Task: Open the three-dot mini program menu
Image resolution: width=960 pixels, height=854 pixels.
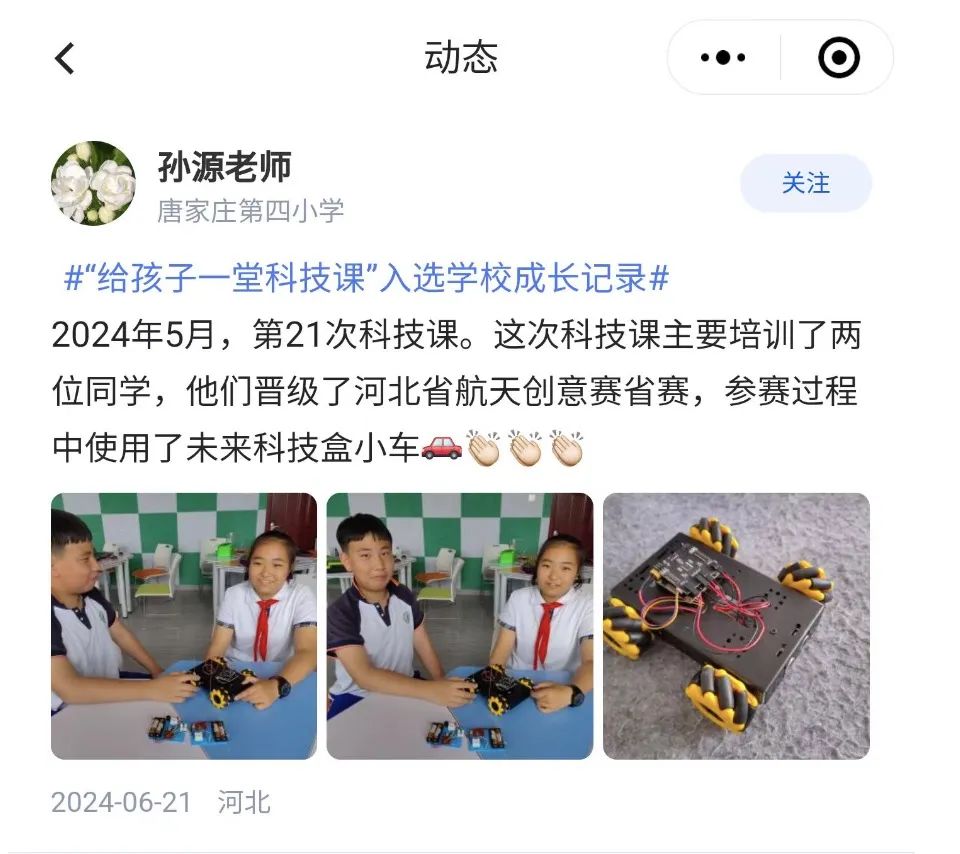Action: pyautogui.click(x=723, y=58)
